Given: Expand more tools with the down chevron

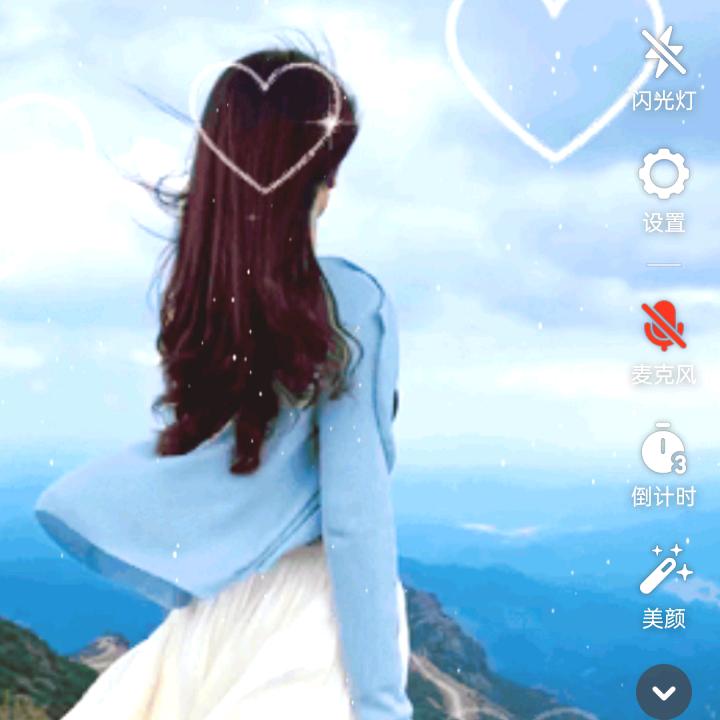Looking at the screenshot, I should 664,692.
